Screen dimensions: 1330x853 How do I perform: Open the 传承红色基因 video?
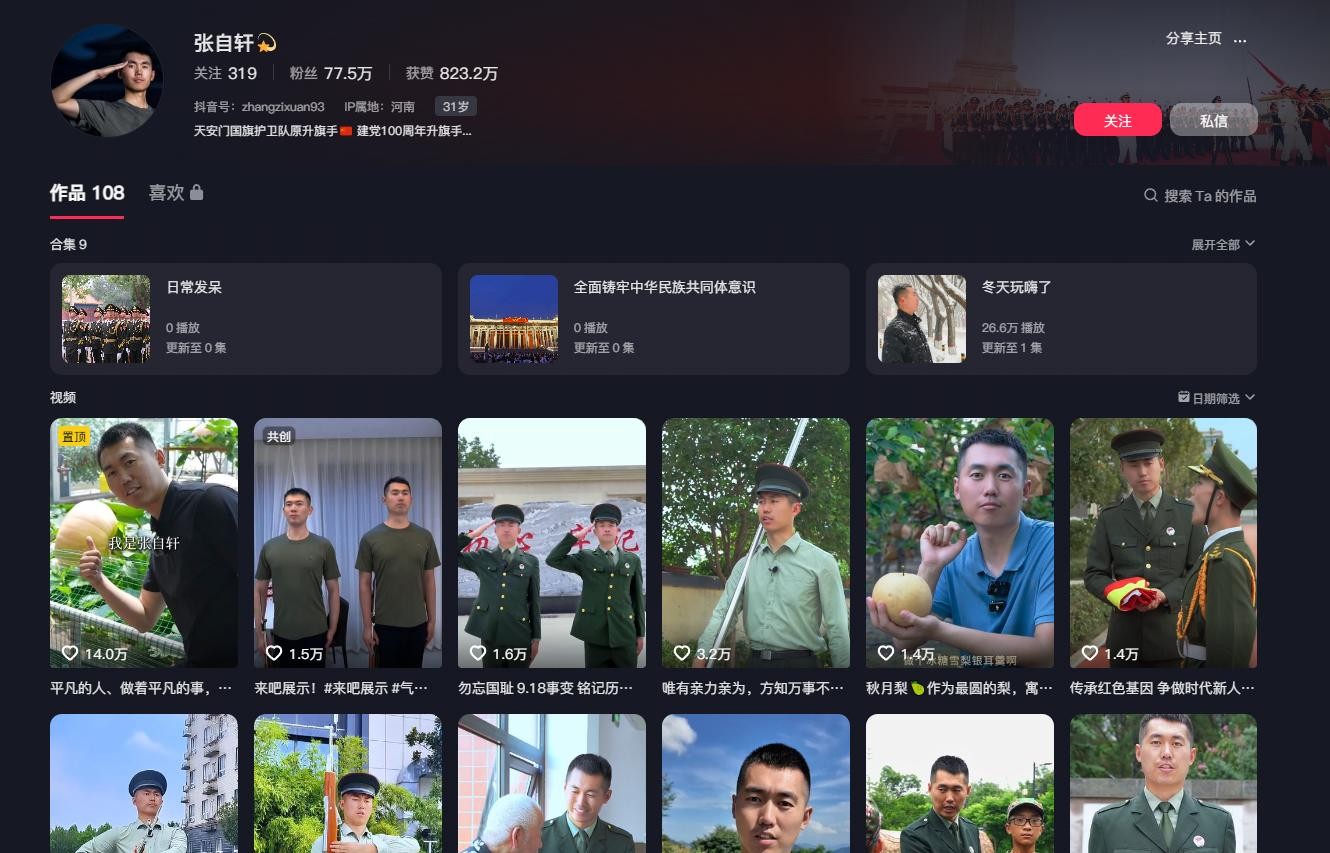(x=1163, y=542)
